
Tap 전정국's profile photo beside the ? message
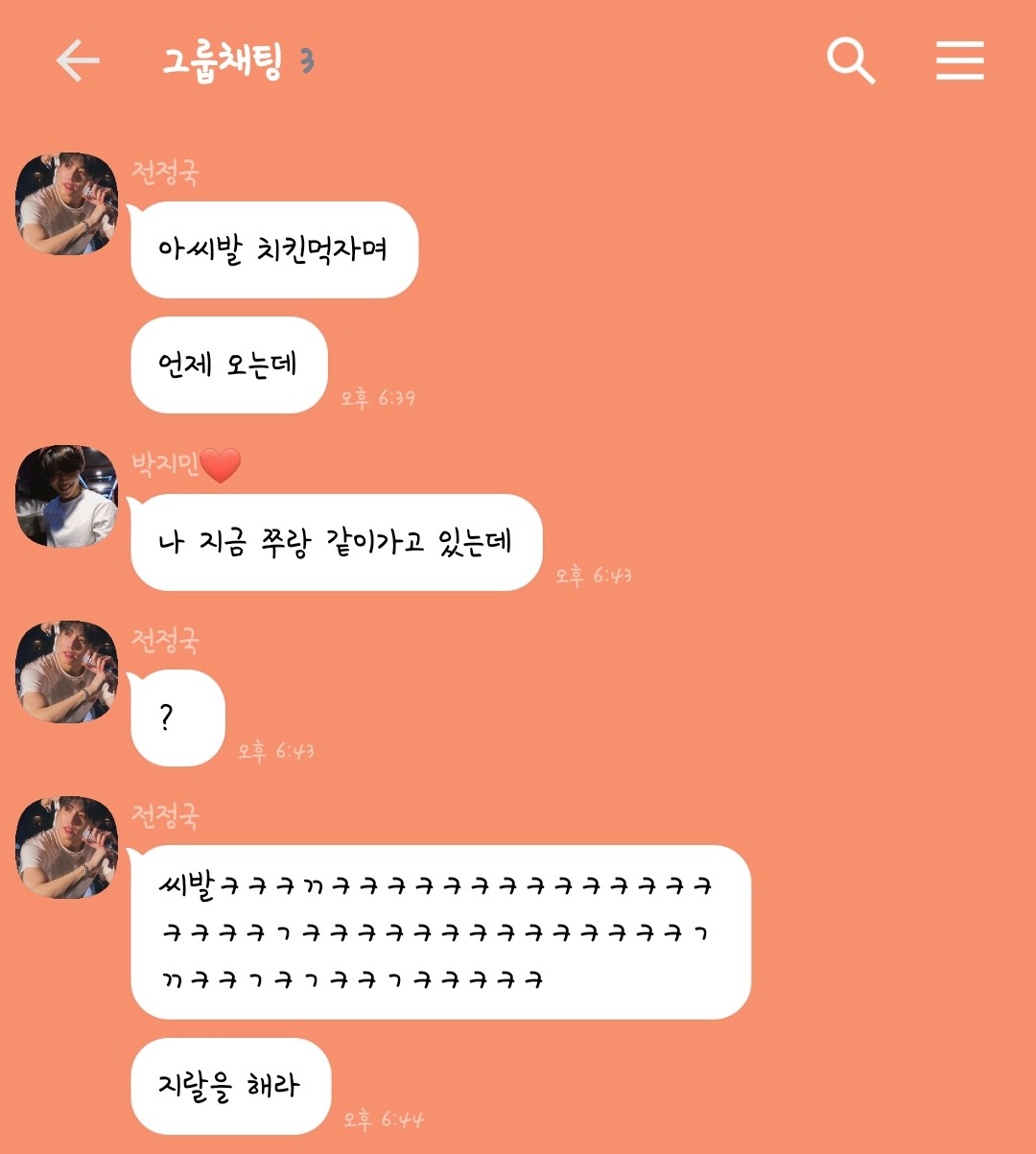(x=66, y=671)
